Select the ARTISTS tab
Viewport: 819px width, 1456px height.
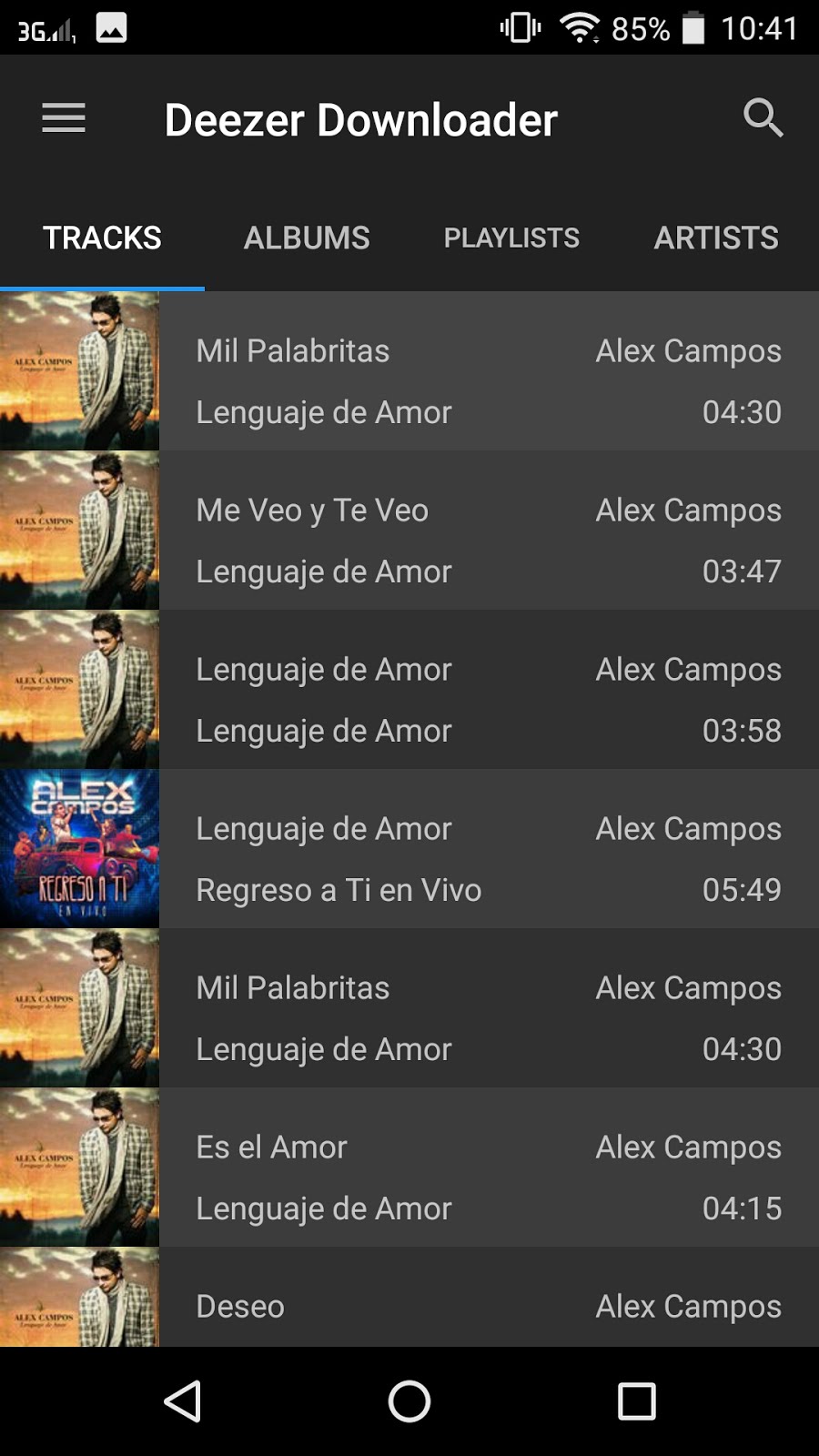(715, 238)
